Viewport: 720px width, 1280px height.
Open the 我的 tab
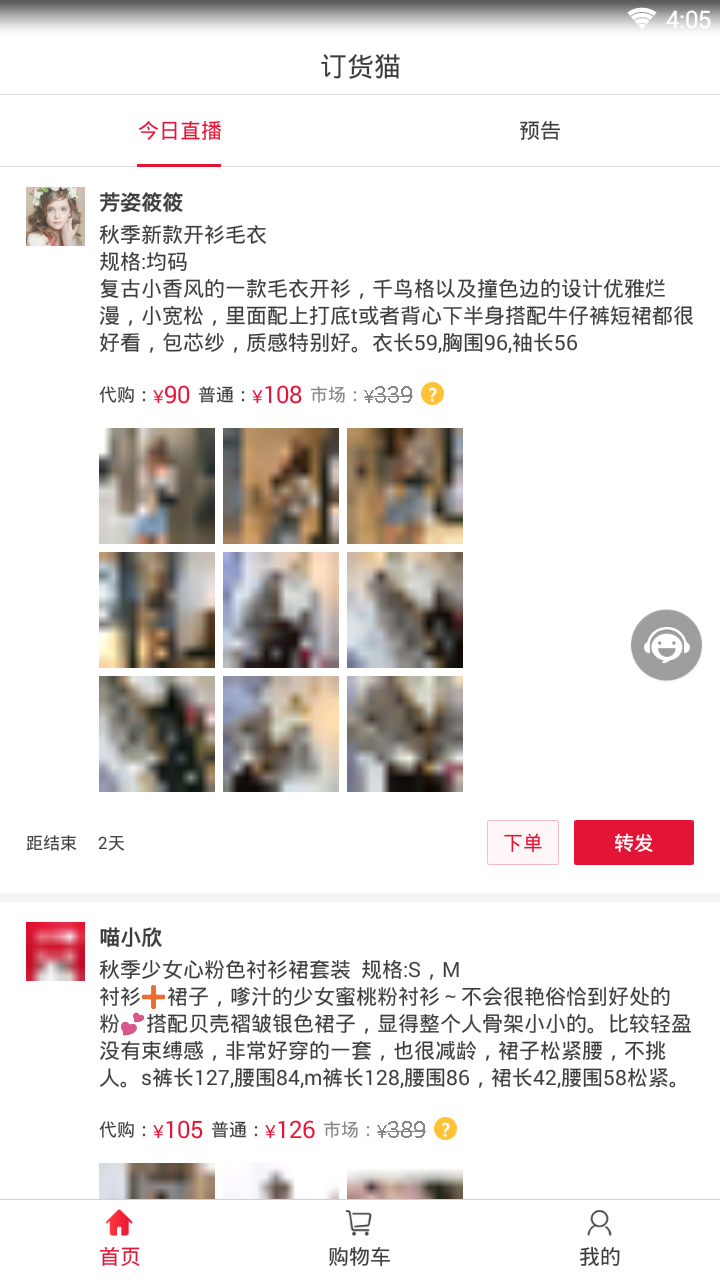599,1239
